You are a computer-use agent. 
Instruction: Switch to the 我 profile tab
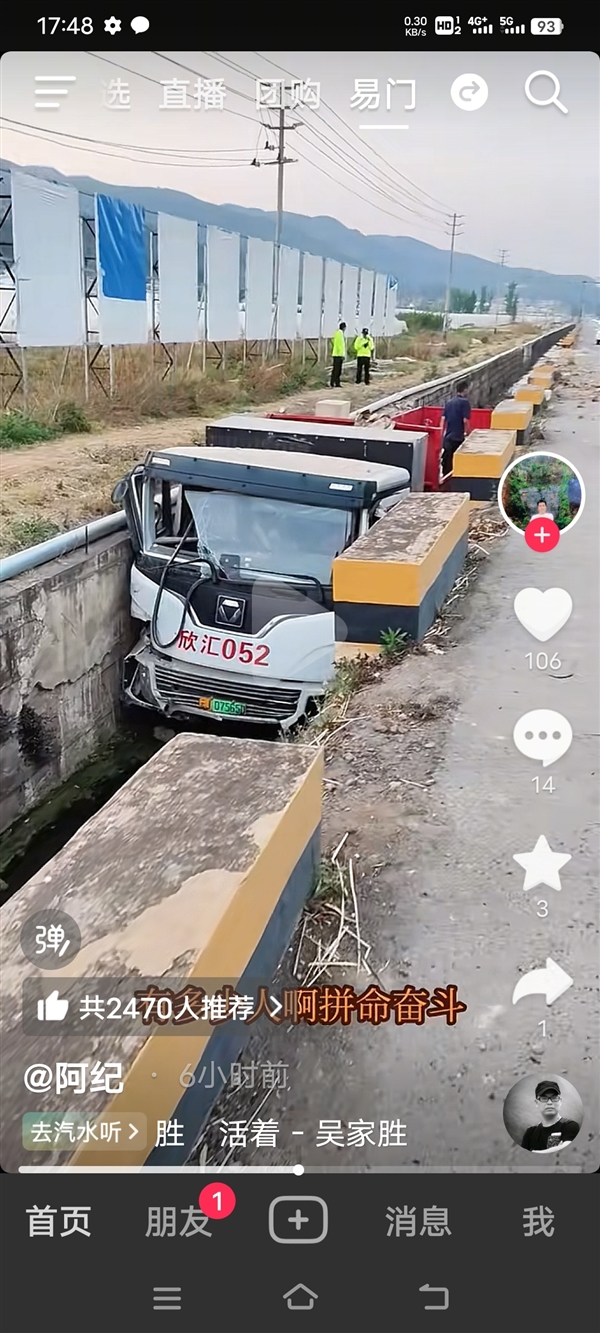click(x=538, y=1221)
